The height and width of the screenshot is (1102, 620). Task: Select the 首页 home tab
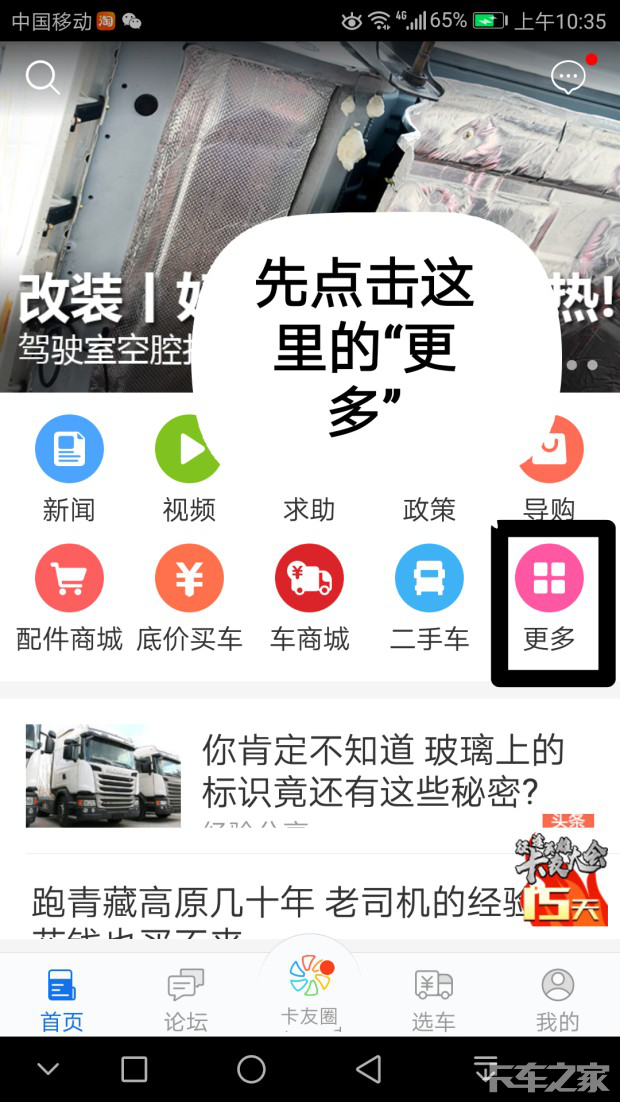[x=62, y=998]
